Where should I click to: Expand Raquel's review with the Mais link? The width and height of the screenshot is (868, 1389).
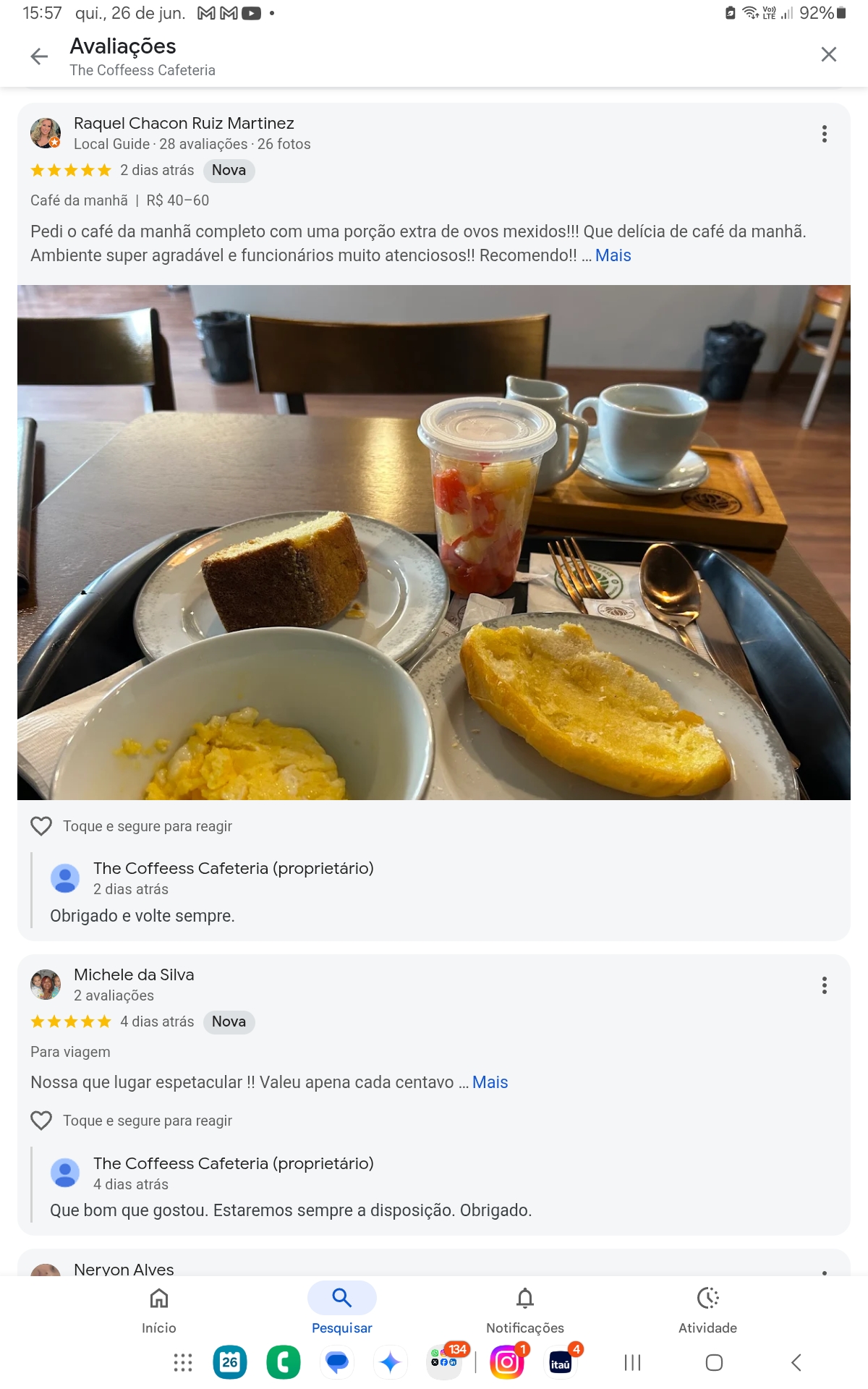coord(613,255)
